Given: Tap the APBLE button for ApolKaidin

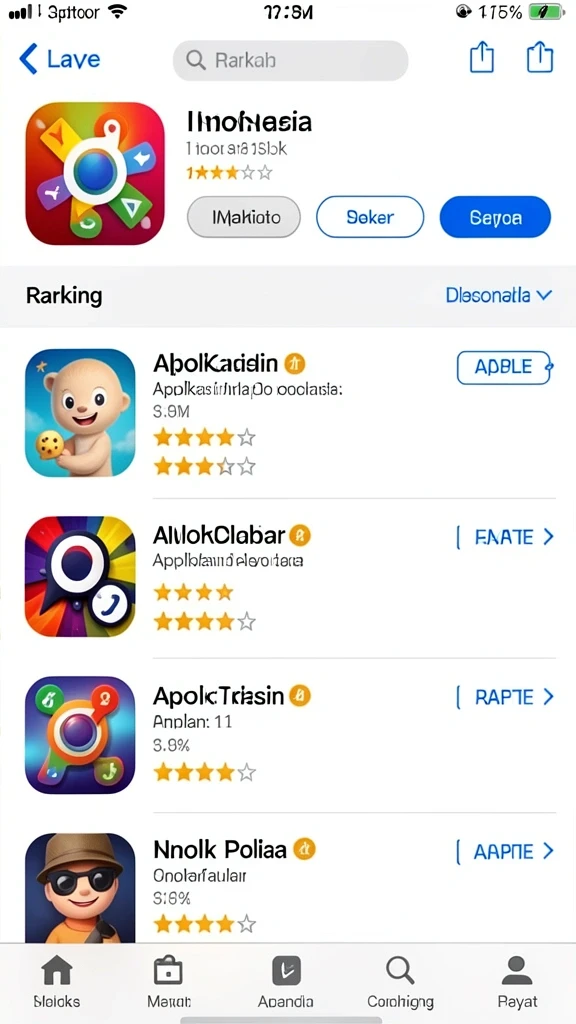Looking at the screenshot, I should [x=505, y=367].
